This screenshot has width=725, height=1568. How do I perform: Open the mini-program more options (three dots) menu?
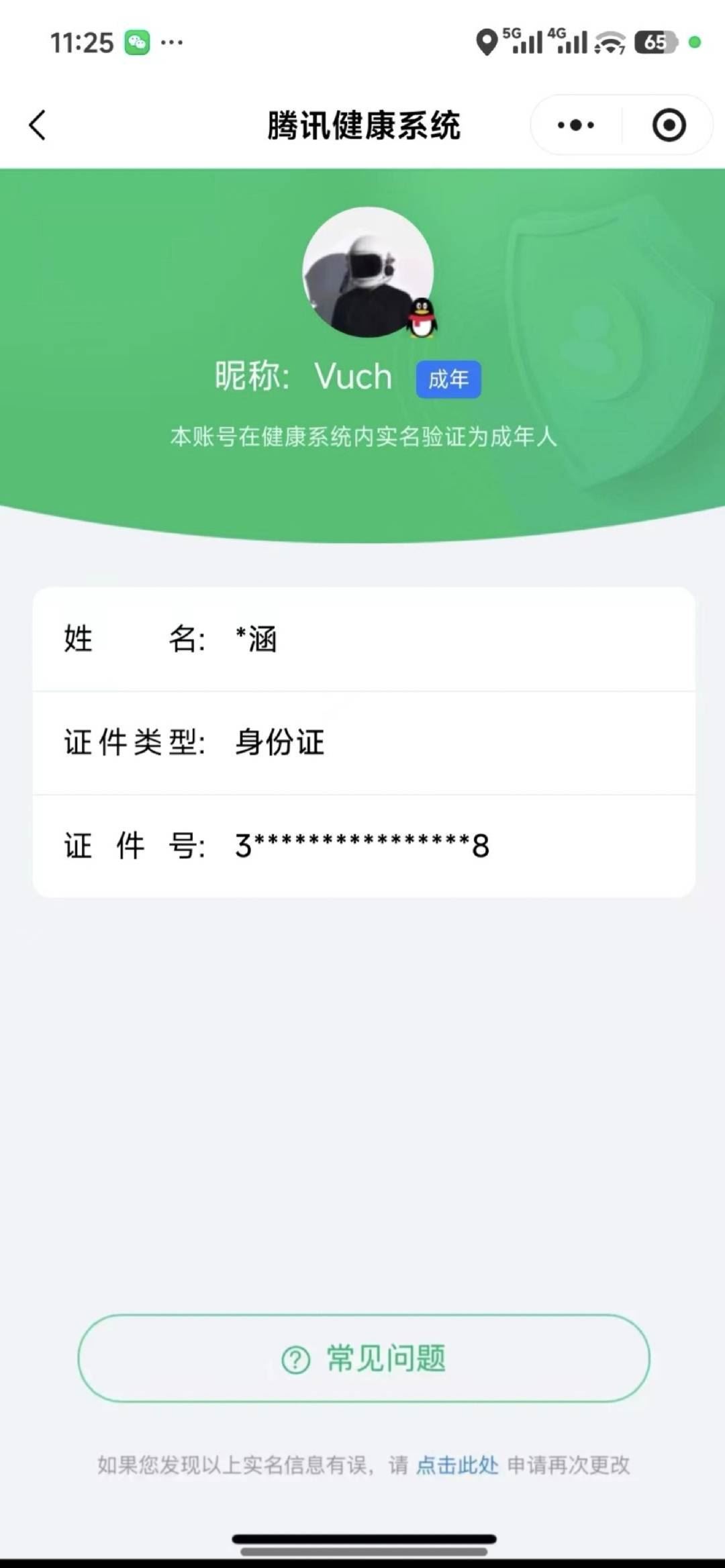(573, 125)
